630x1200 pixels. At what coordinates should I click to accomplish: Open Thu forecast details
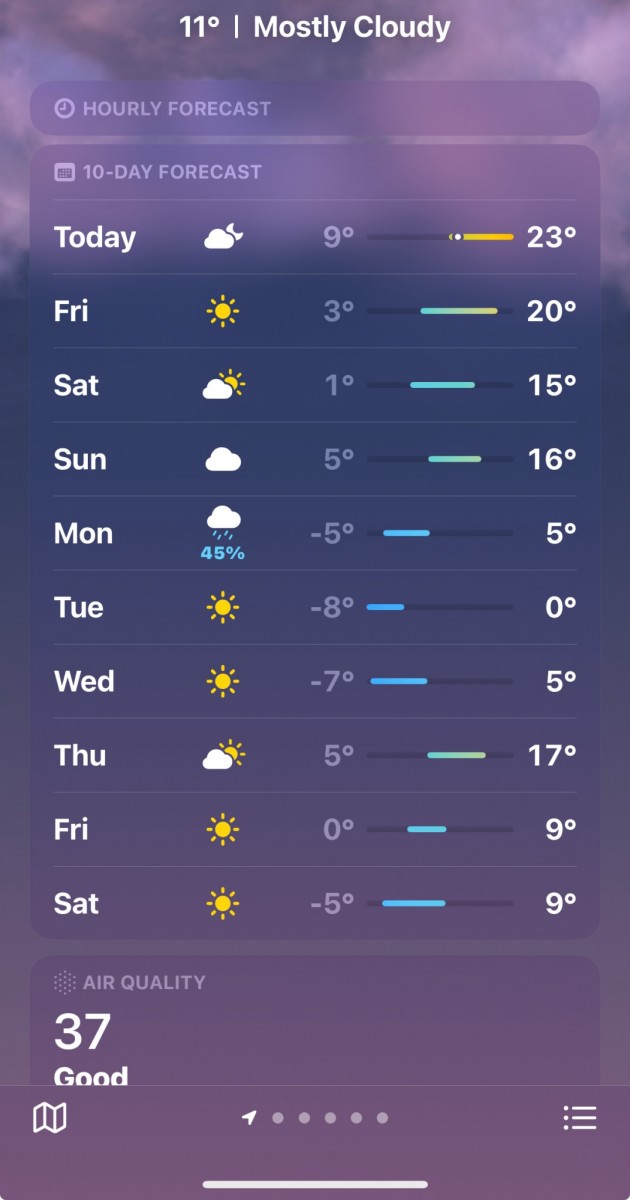click(314, 755)
